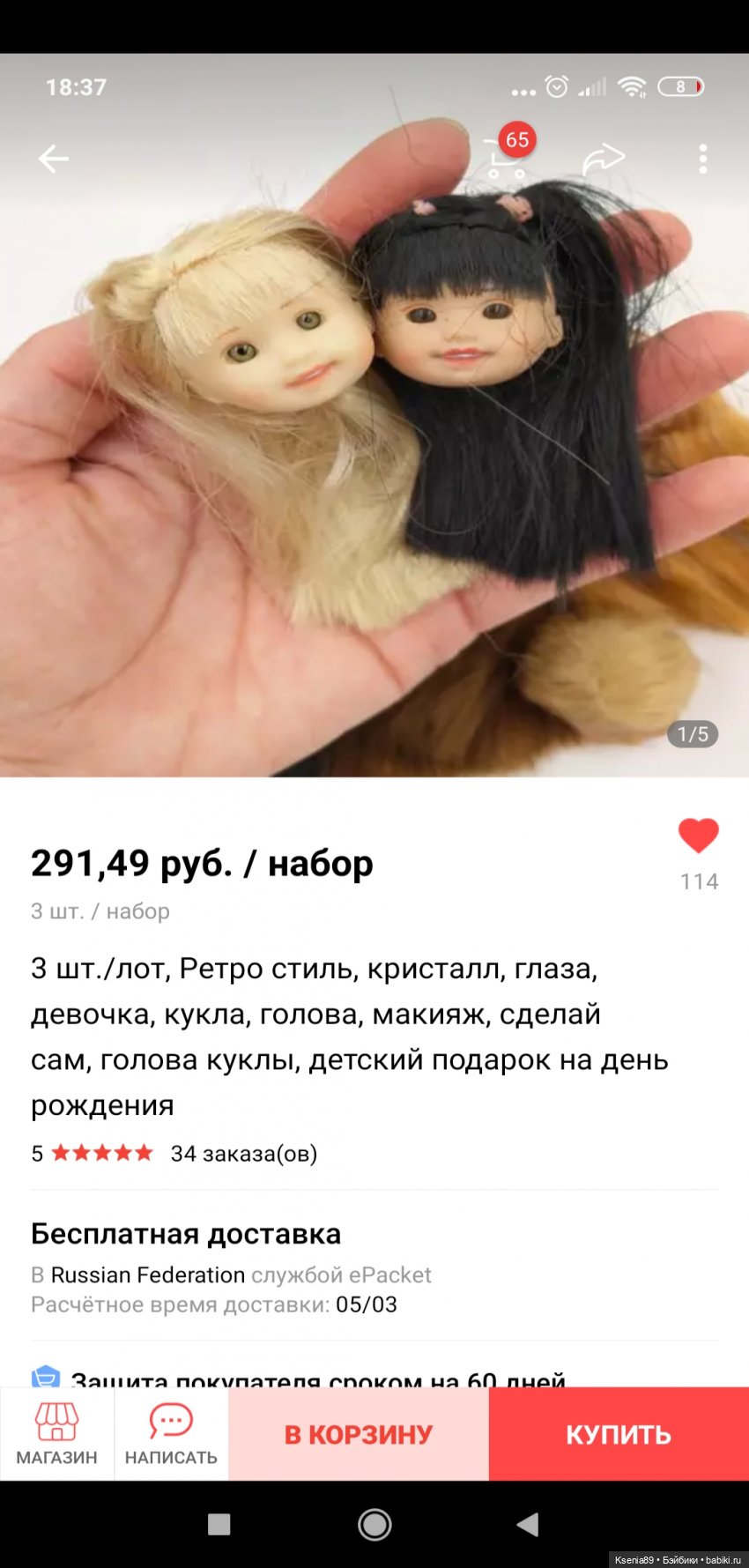This screenshot has height=1568, width=749.
Task: Open the three-dot overflow menu
Action: (702, 159)
